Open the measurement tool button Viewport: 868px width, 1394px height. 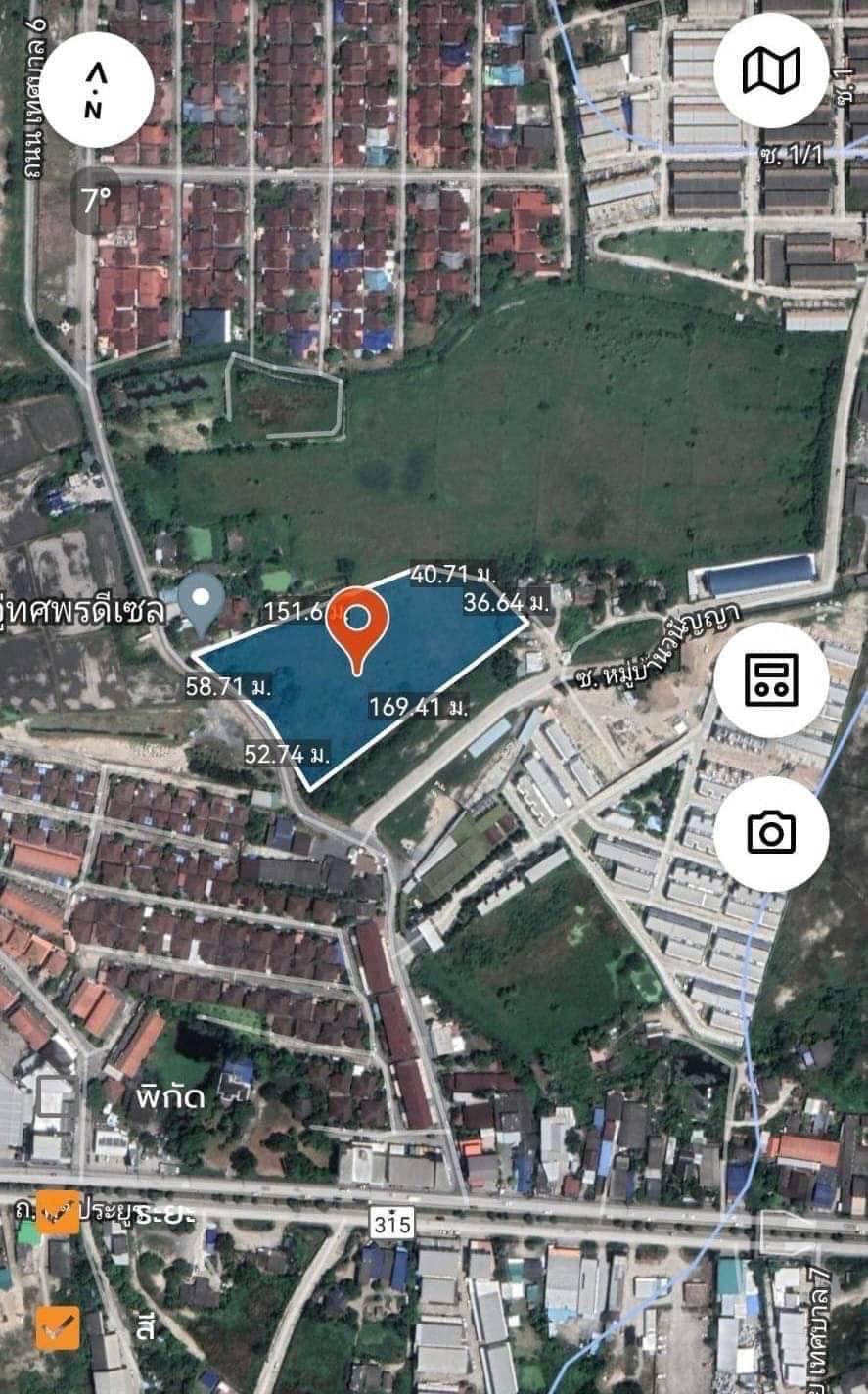pos(771,679)
